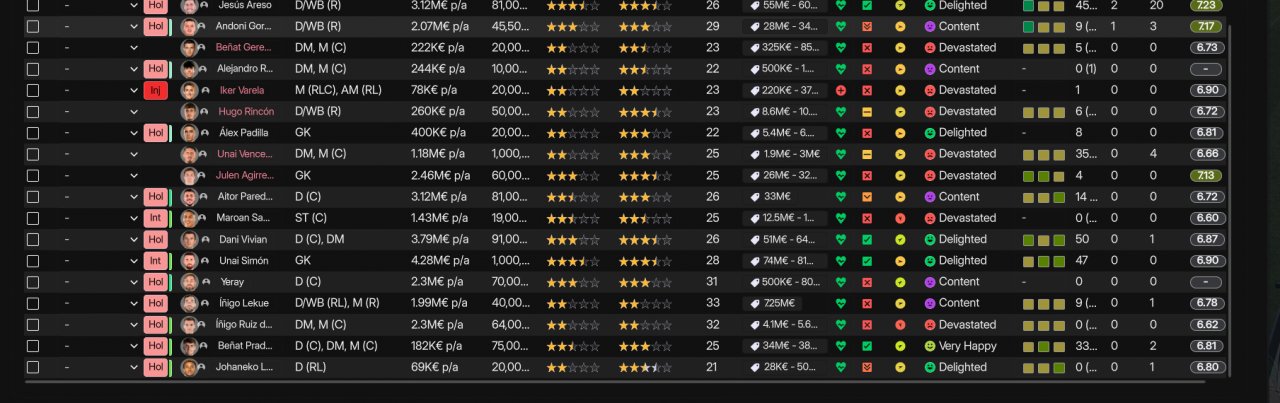Expand the dropdown on Aitor Pared... row
The image size is (1280, 403).
pos(134,197)
